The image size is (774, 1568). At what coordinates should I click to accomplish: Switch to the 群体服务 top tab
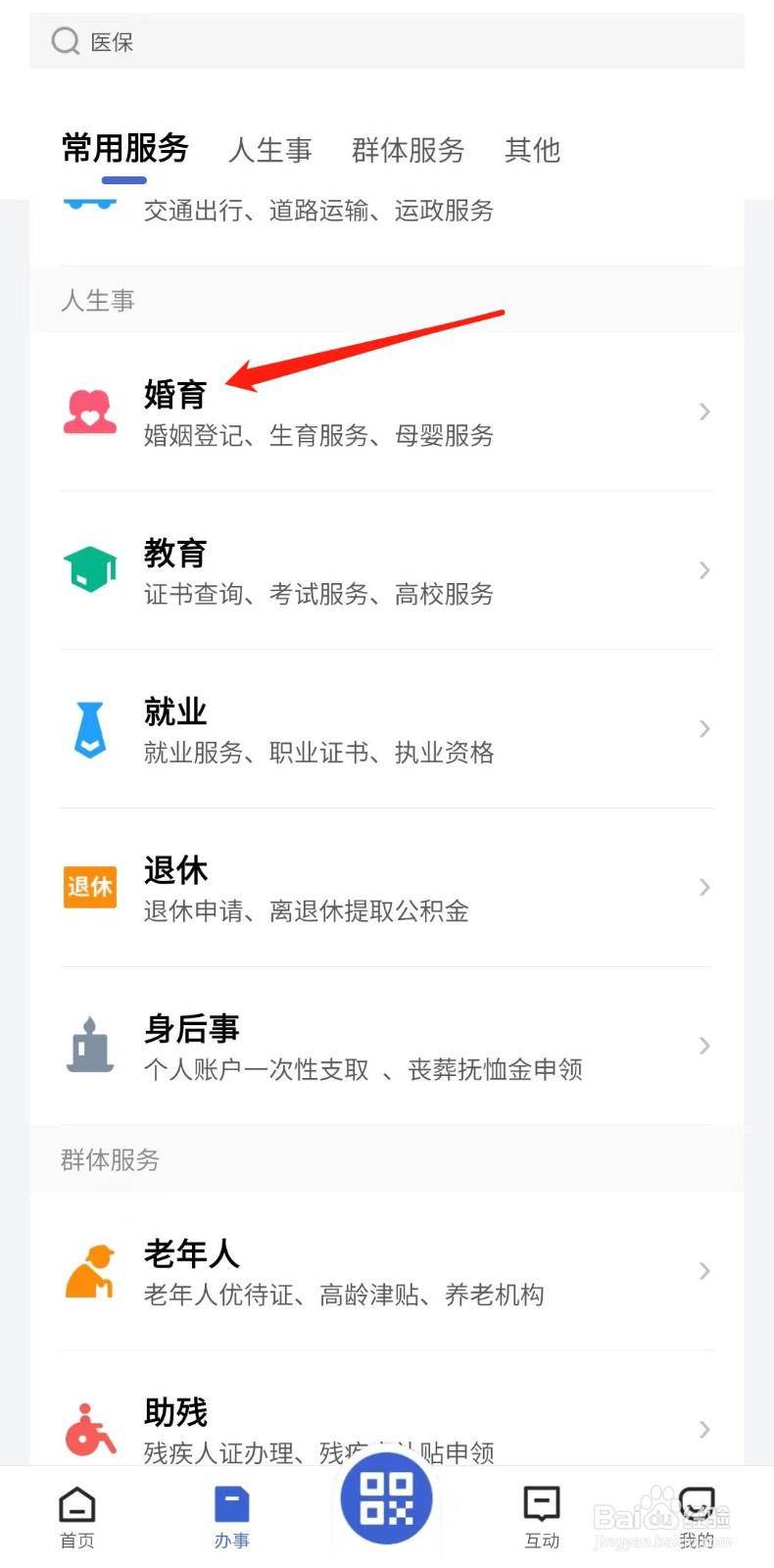pos(408,150)
